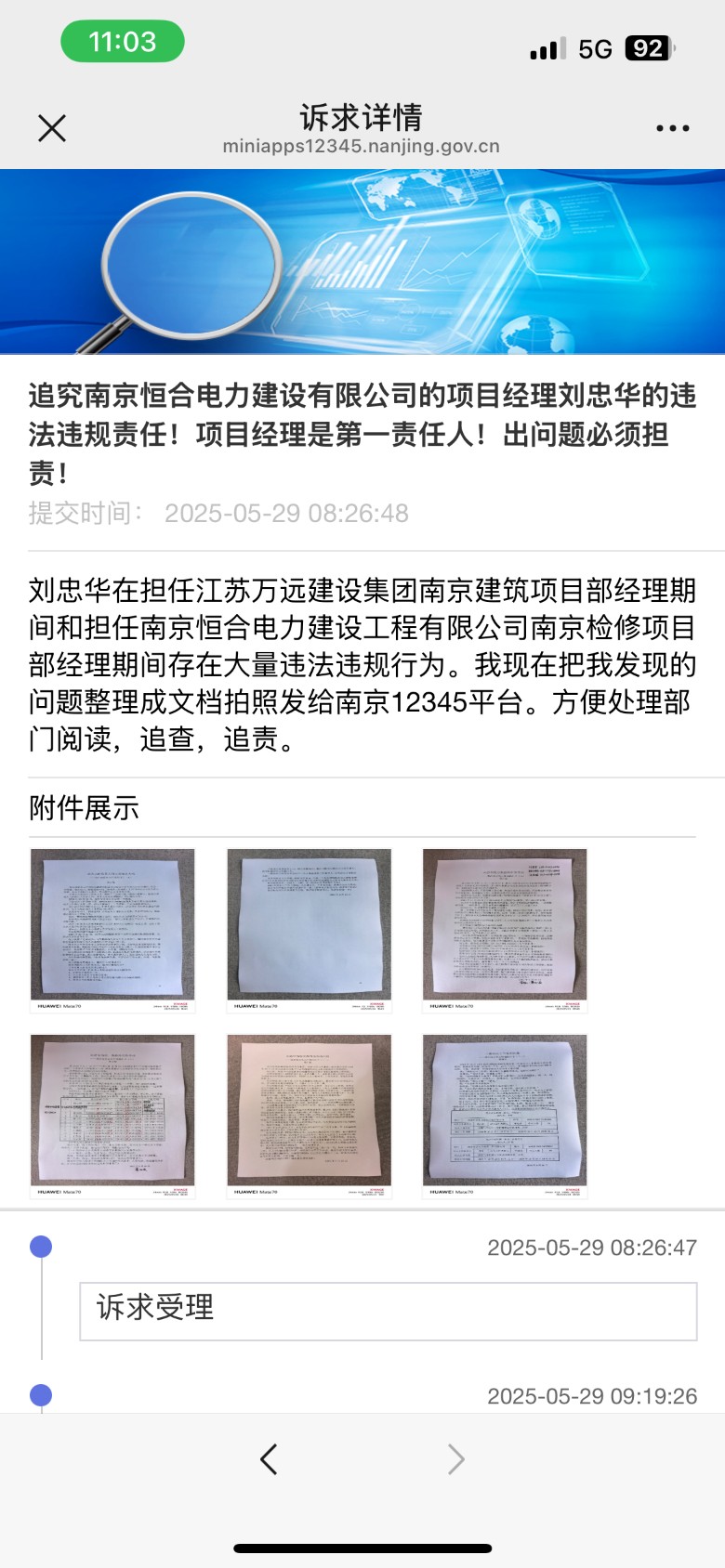View the third attachment image
Viewport: 725px width, 1568px height.
(x=505, y=930)
